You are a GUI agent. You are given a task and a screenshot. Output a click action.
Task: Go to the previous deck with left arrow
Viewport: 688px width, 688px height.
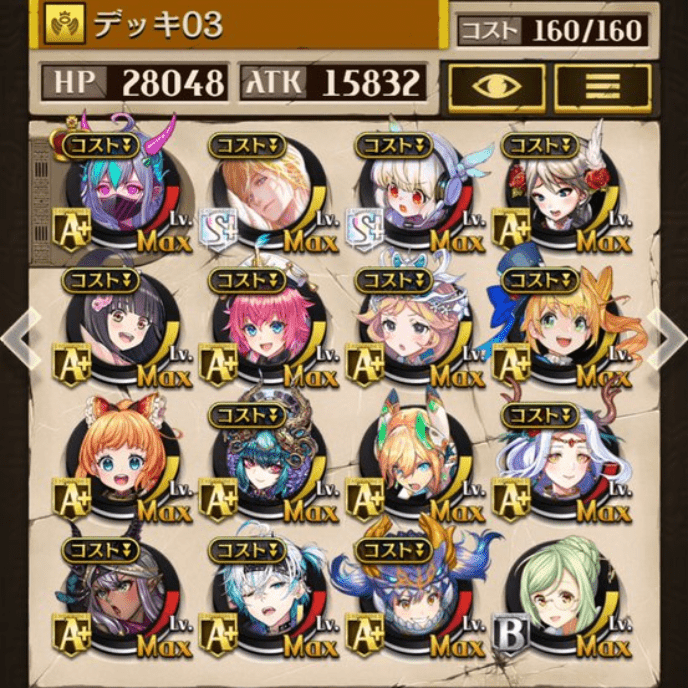pyautogui.click(x=20, y=340)
